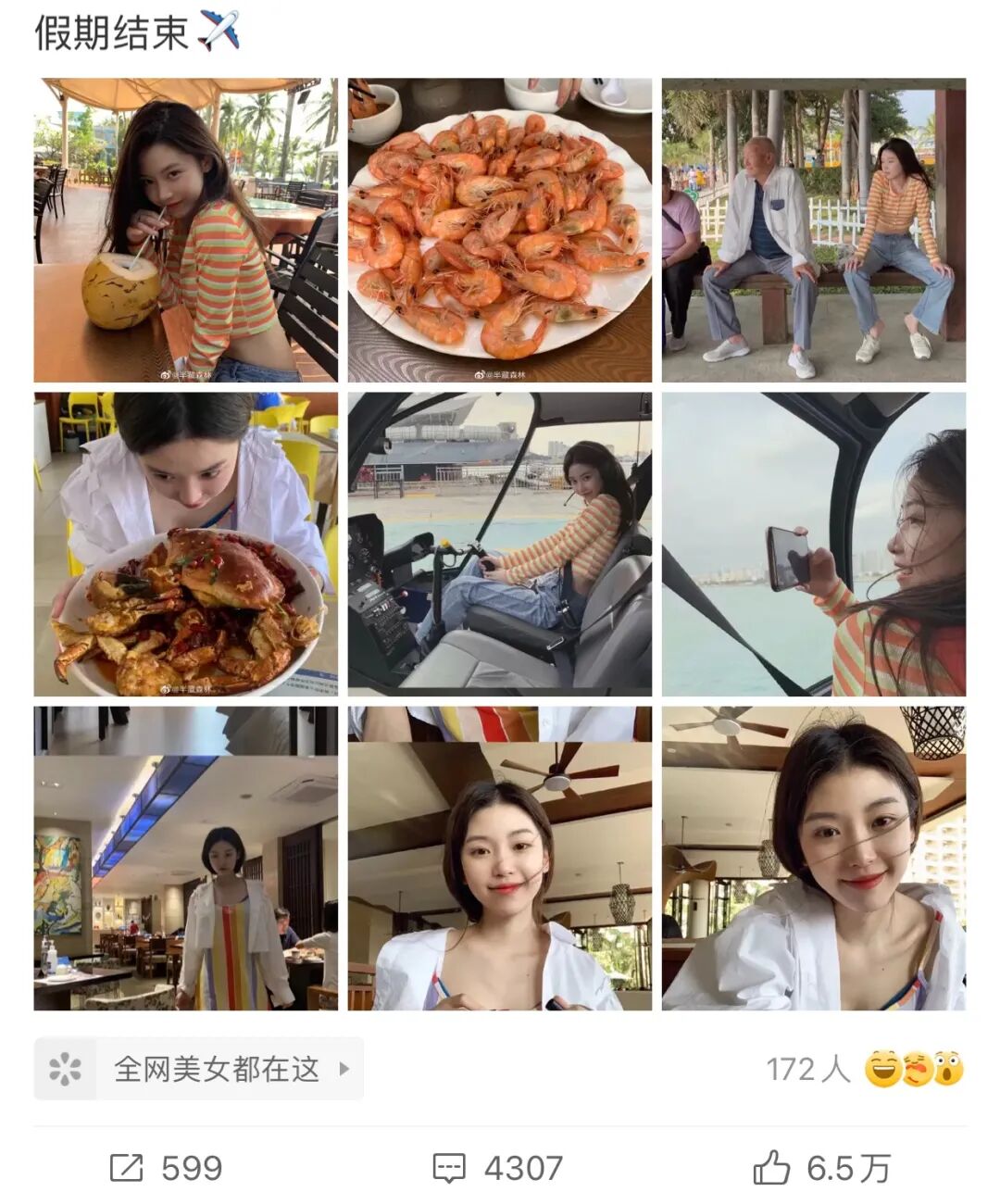Open the spicy crab dish photo
Viewport: 1000px width, 1204px height.
coord(185,544)
